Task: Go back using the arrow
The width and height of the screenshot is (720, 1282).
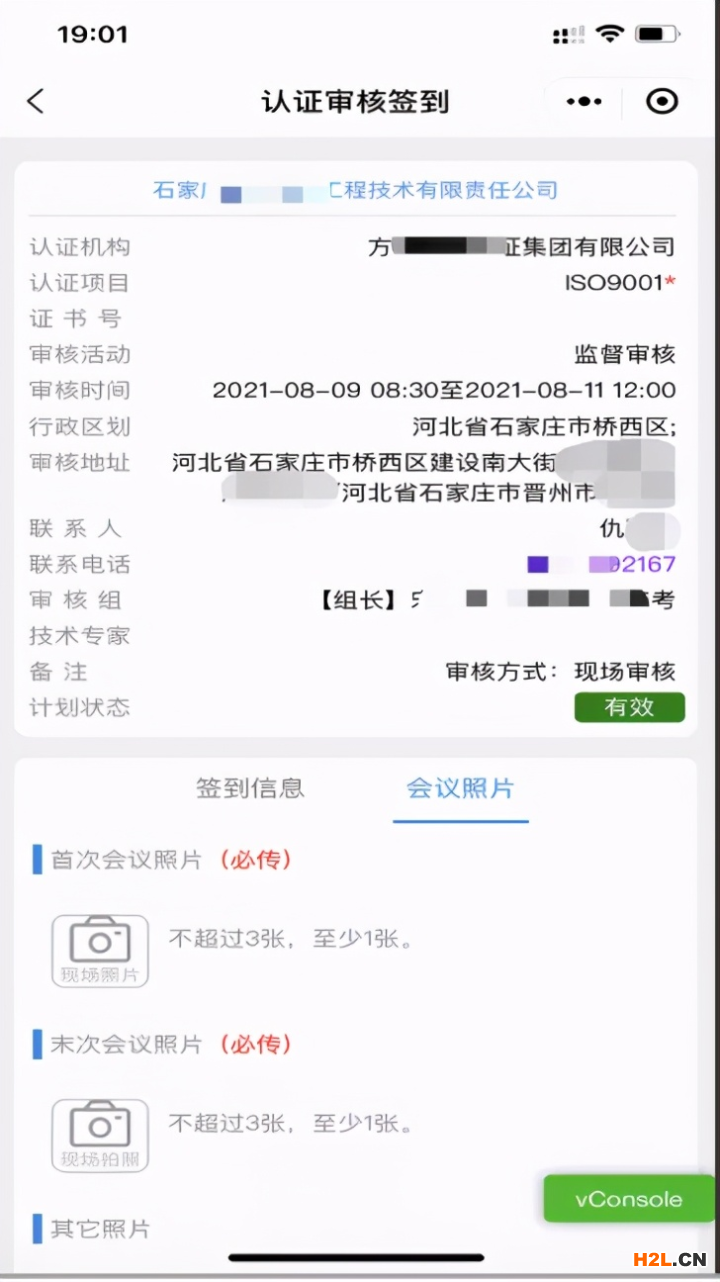Action: [x=36, y=101]
